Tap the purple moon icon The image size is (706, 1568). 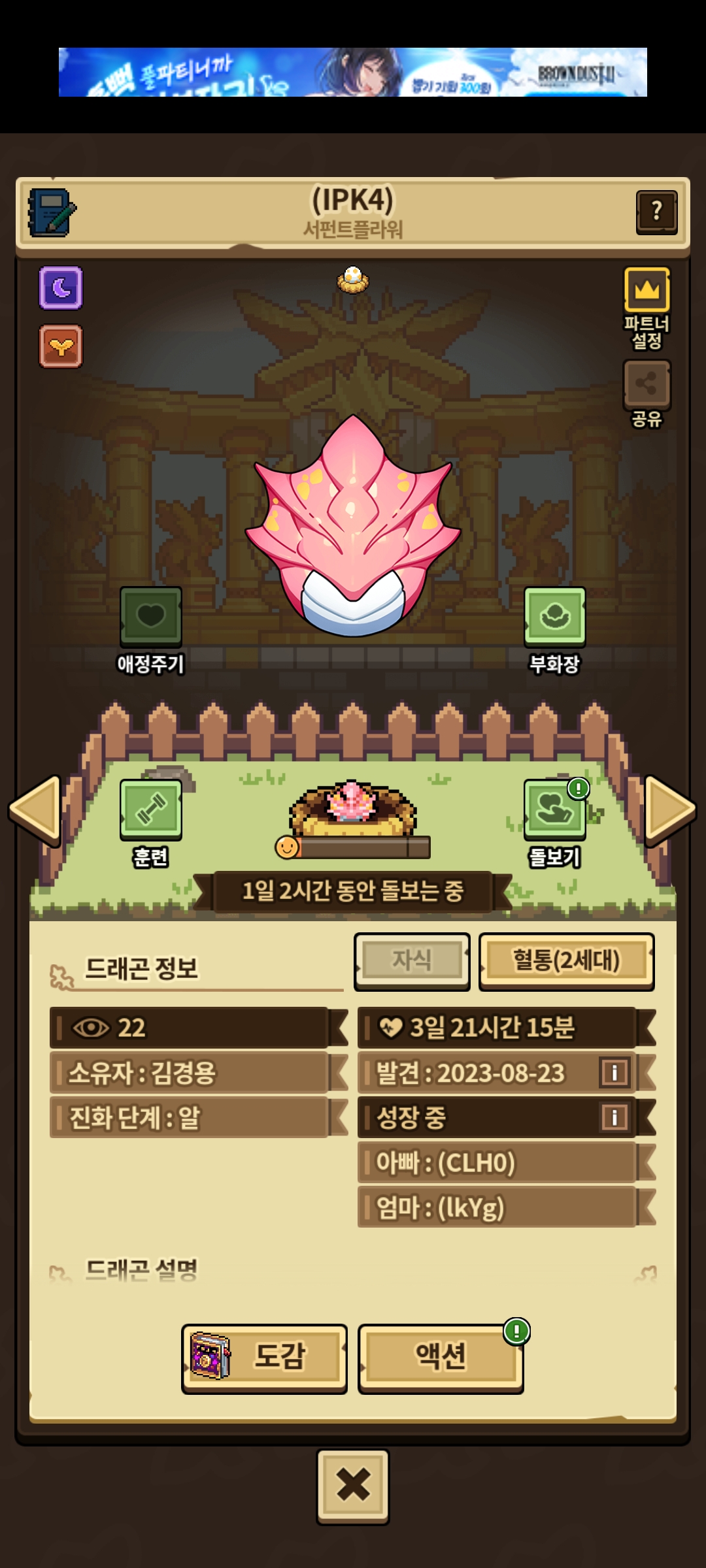pos(61,287)
